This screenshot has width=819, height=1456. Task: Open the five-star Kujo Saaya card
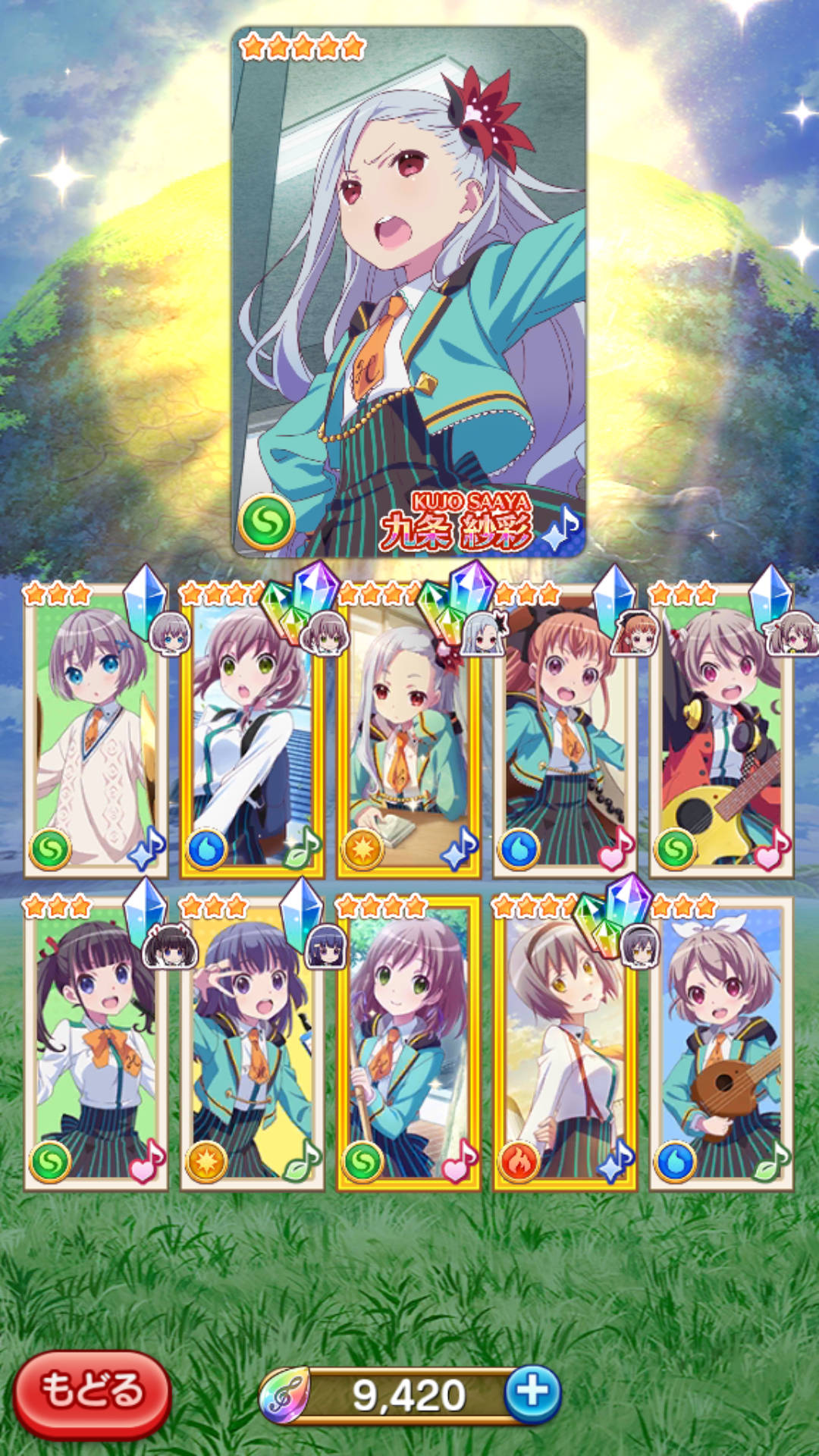pyautogui.click(x=409, y=292)
